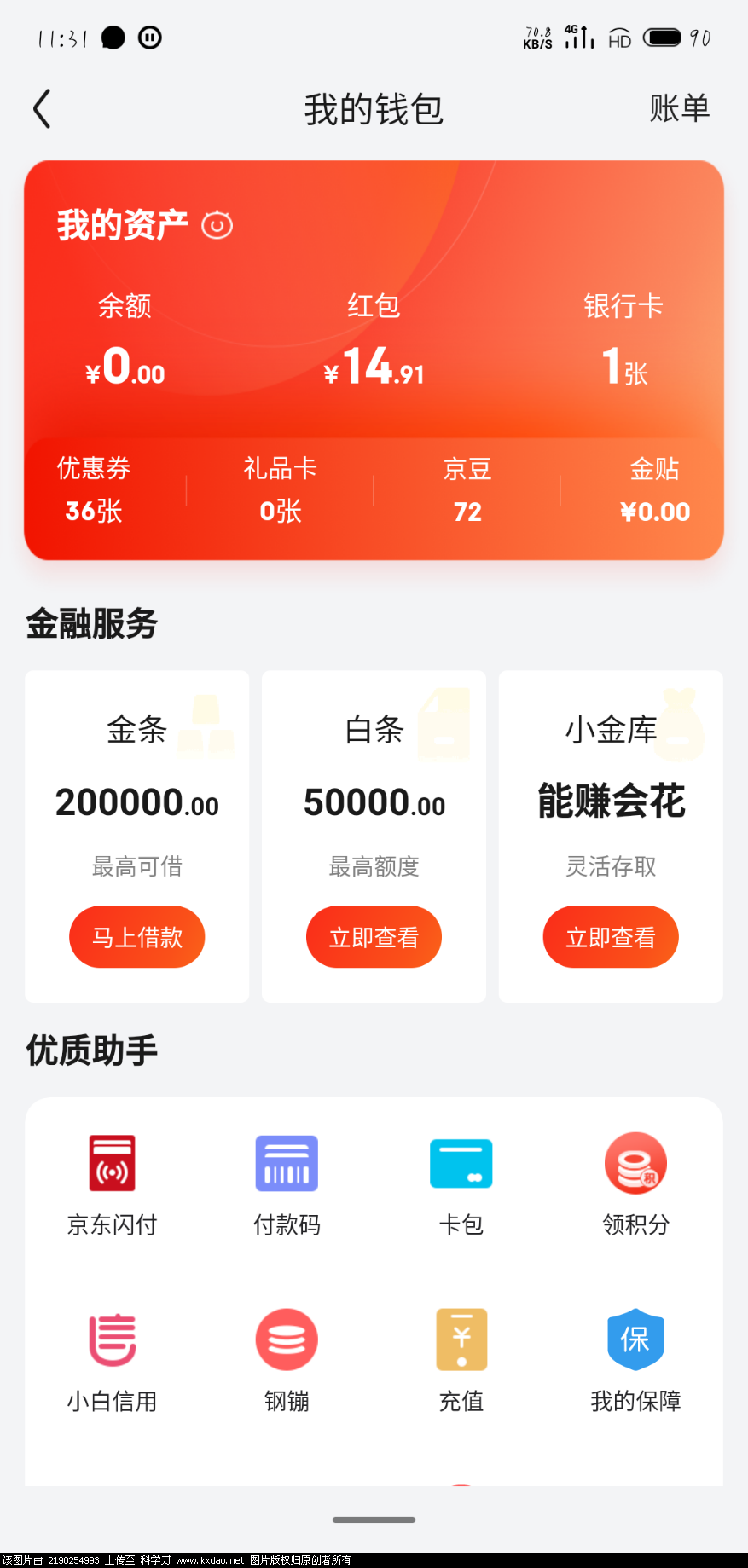The height and width of the screenshot is (1568, 748).
Task: View 金贴 balance
Action: pyautogui.click(x=654, y=490)
